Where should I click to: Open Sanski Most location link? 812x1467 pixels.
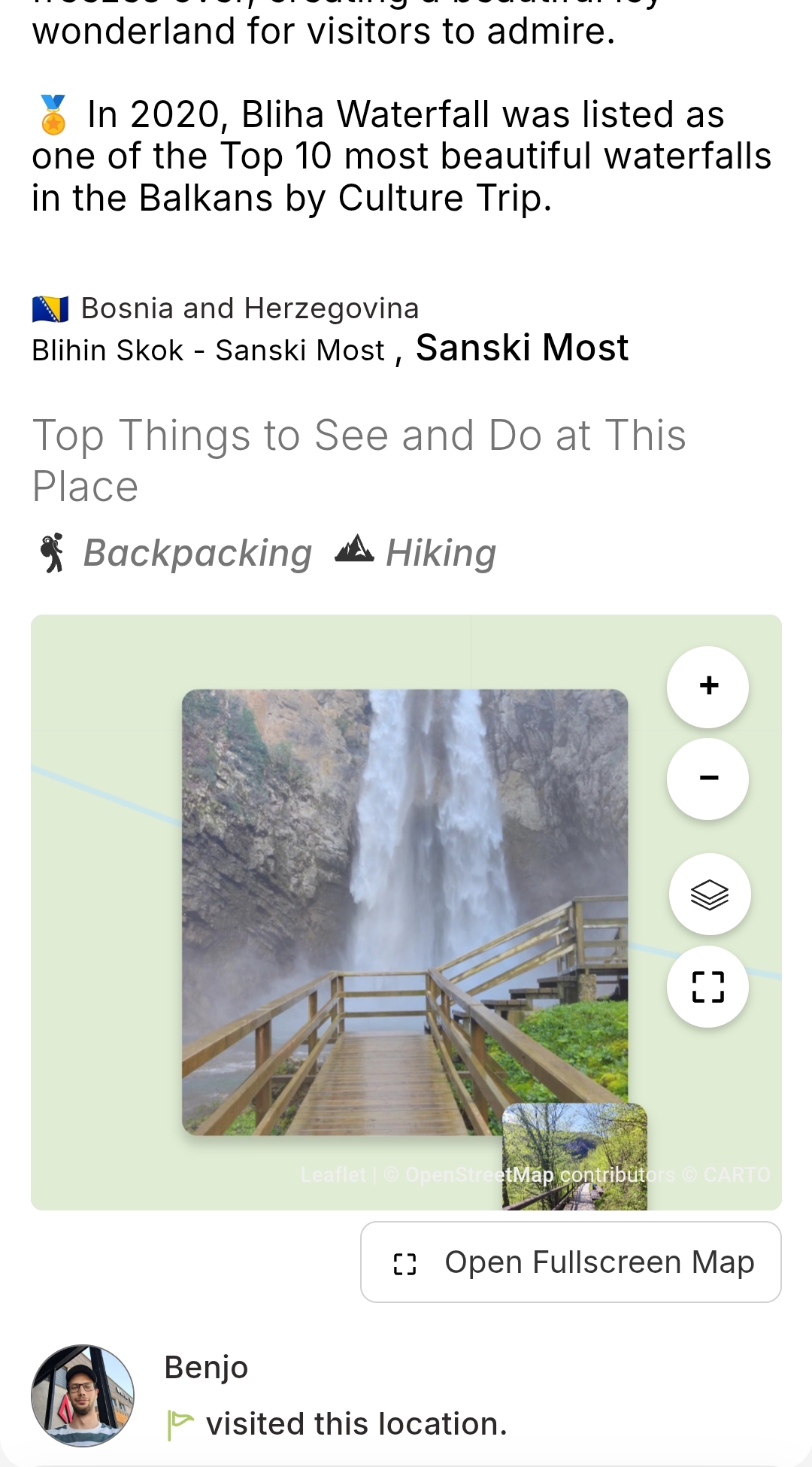point(522,348)
